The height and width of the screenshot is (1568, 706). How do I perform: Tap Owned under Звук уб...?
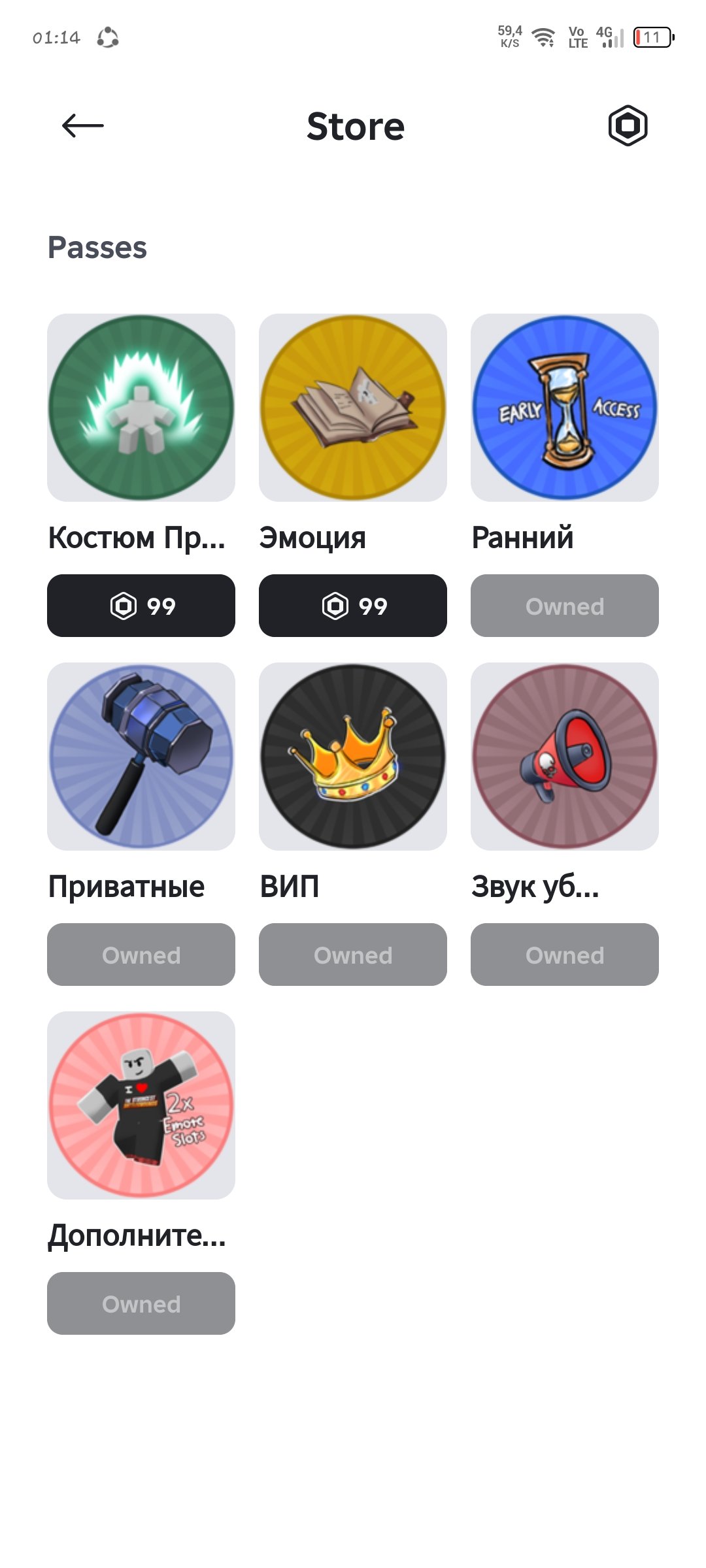point(565,955)
